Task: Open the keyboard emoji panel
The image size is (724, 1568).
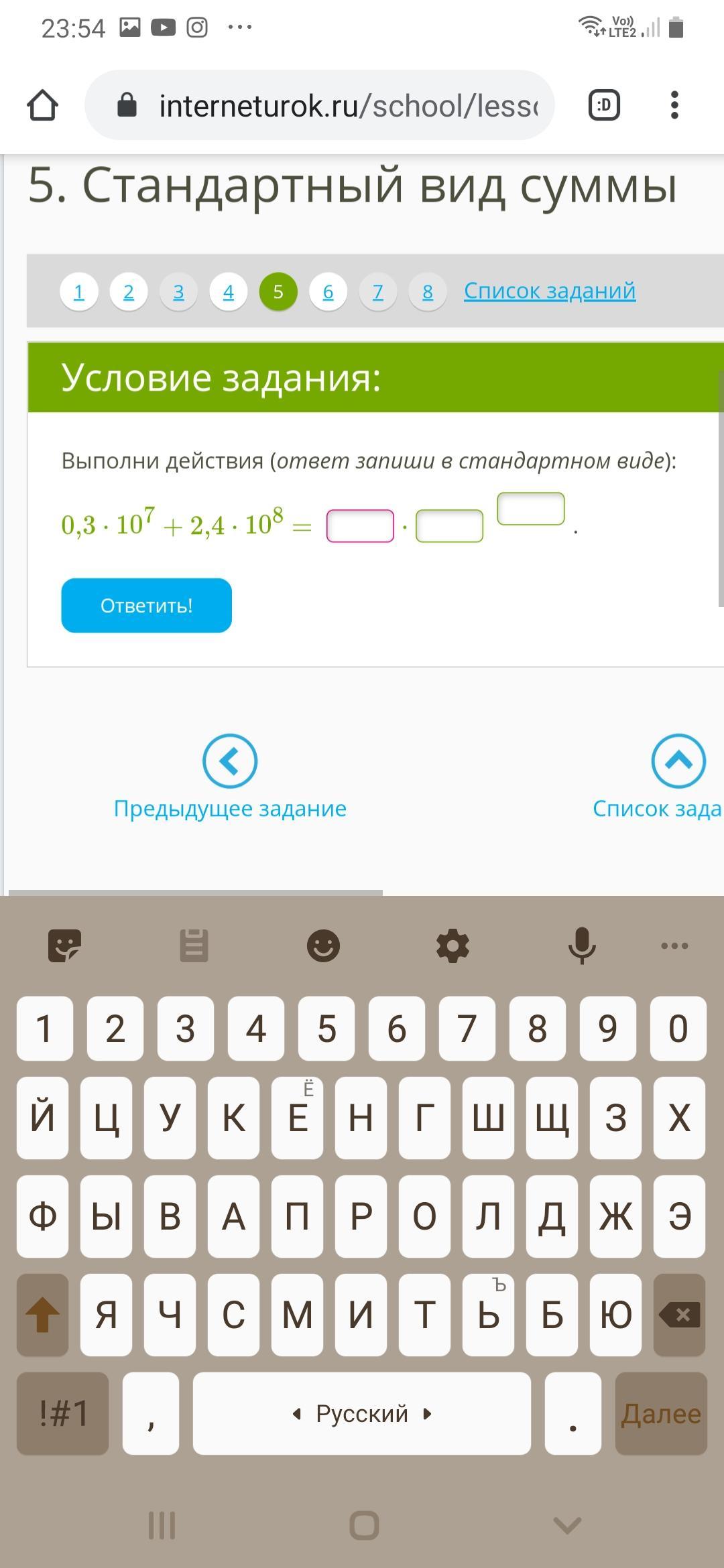Action: click(323, 945)
